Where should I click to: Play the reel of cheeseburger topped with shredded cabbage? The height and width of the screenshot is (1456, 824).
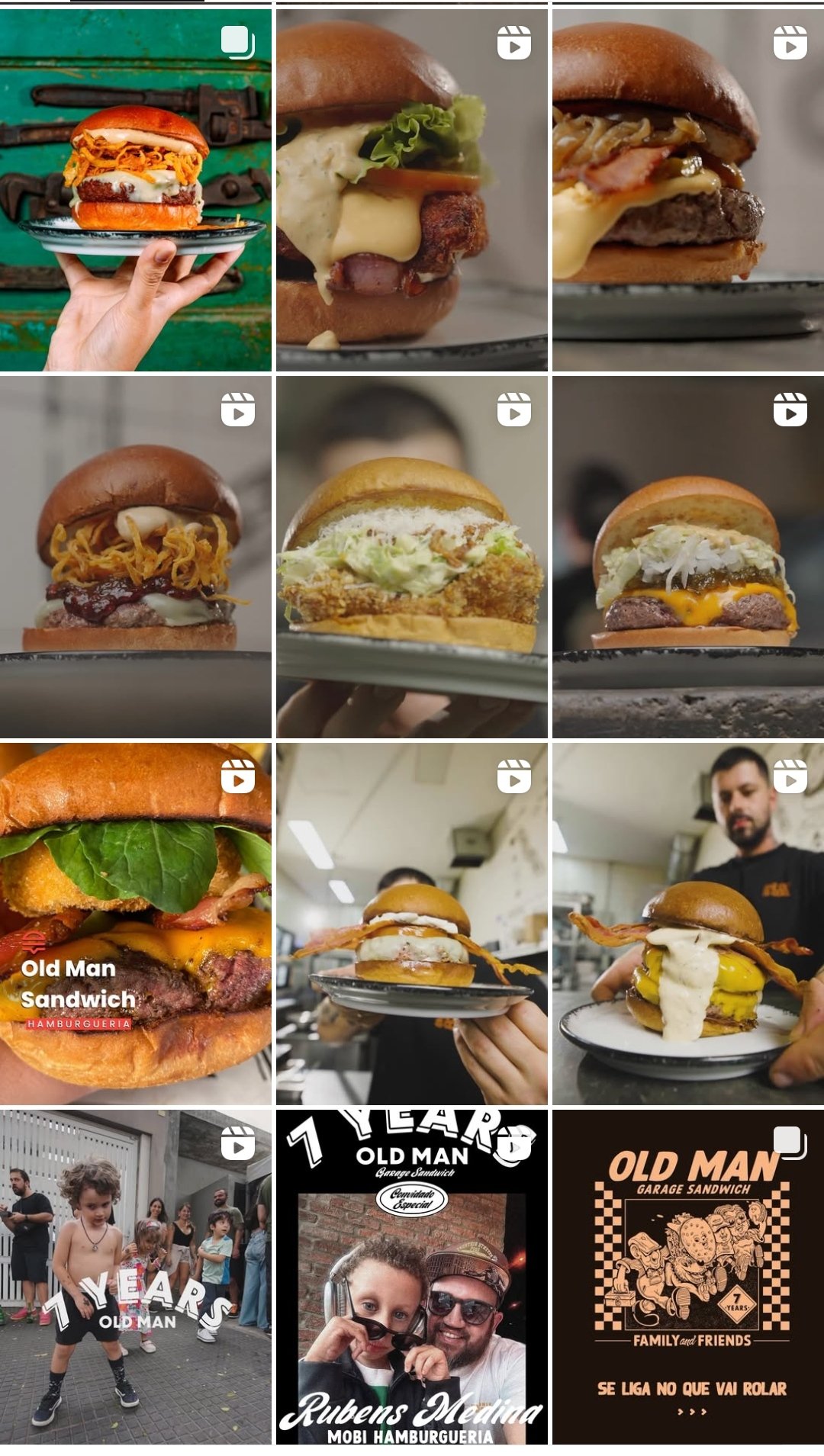coord(688,557)
